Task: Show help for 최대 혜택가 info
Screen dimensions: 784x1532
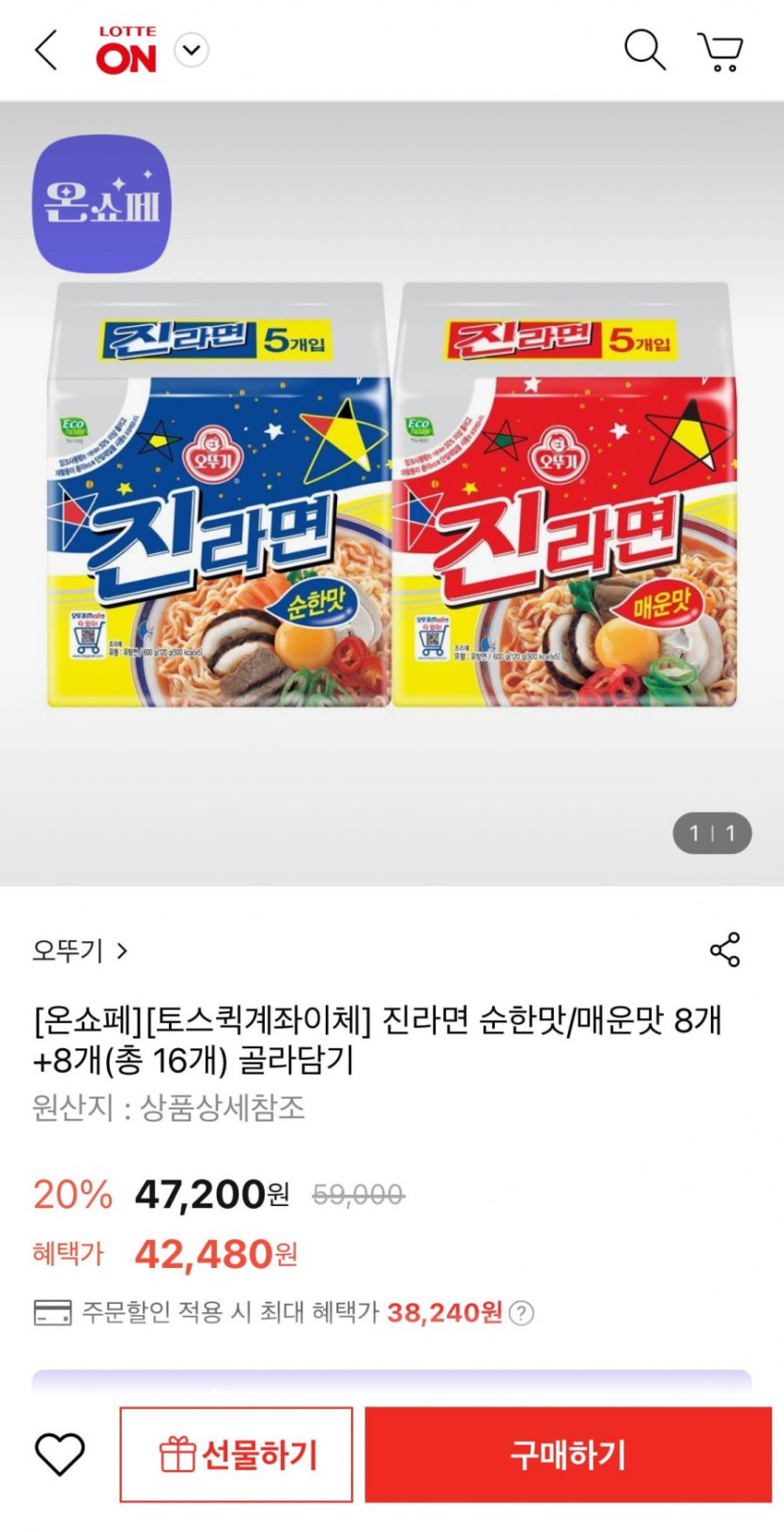Action: coord(521,1312)
